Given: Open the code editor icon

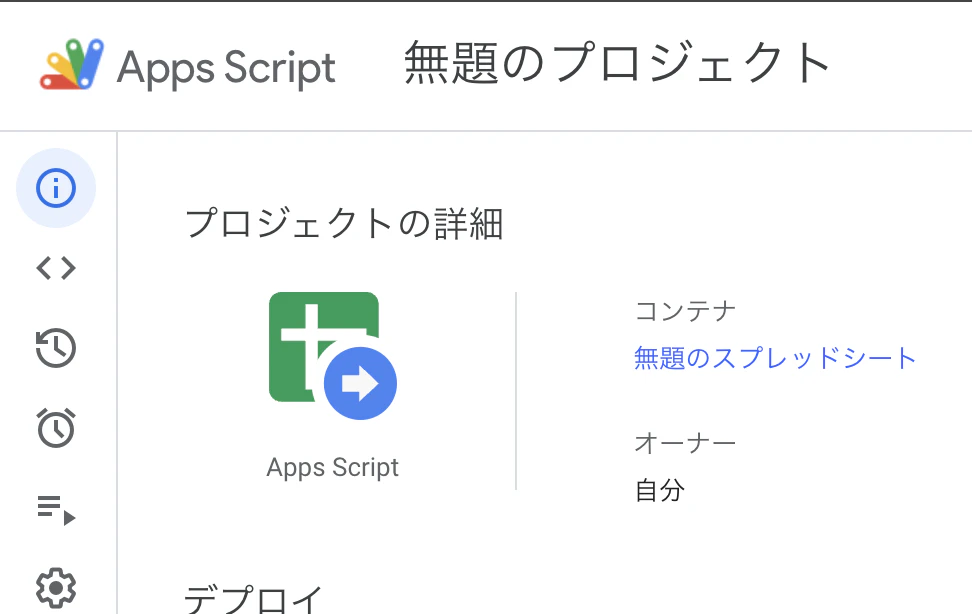Looking at the screenshot, I should click(x=56, y=268).
